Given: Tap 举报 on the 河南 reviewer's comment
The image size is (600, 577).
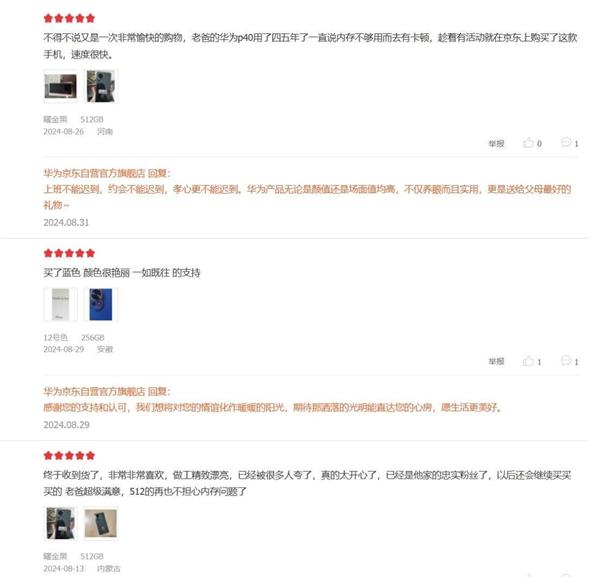Looking at the screenshot, I should [x=496, y=144].
